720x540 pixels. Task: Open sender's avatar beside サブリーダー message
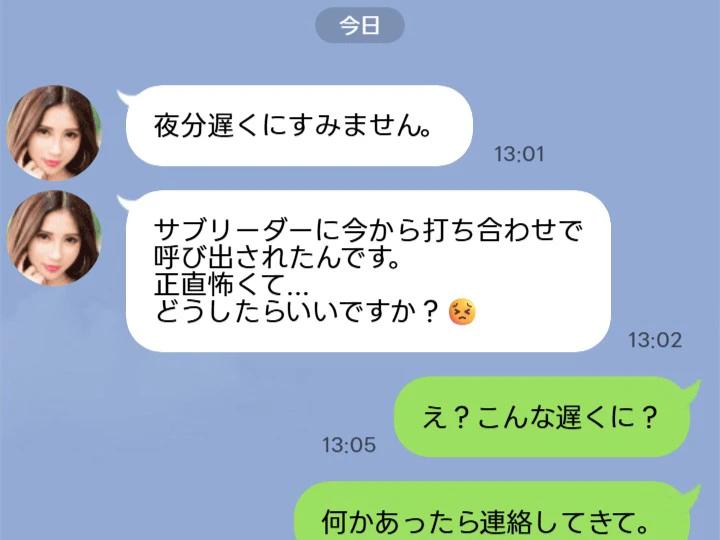click(53, 238)
